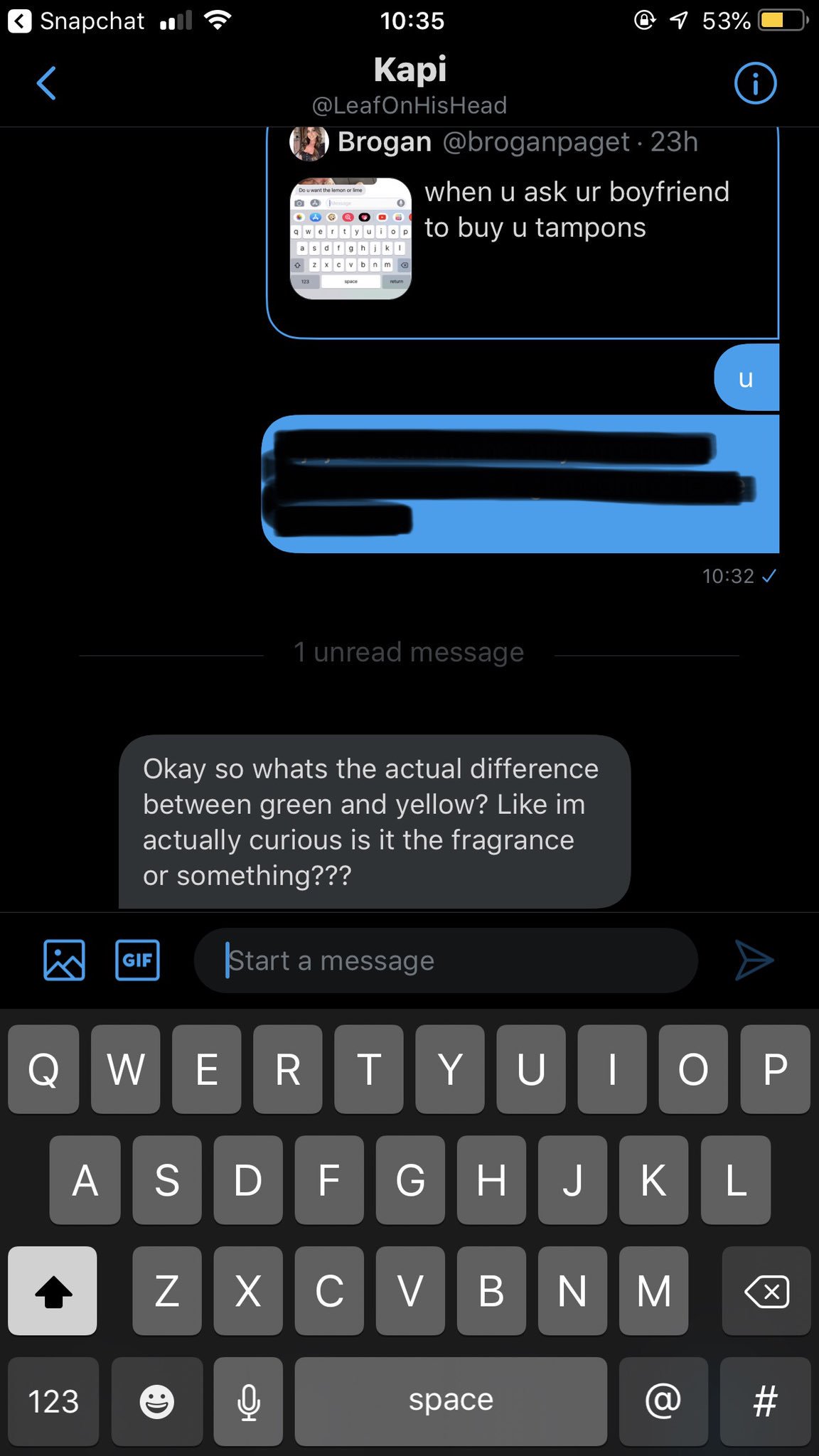Go back to the messages list

[x=47, y=84]
